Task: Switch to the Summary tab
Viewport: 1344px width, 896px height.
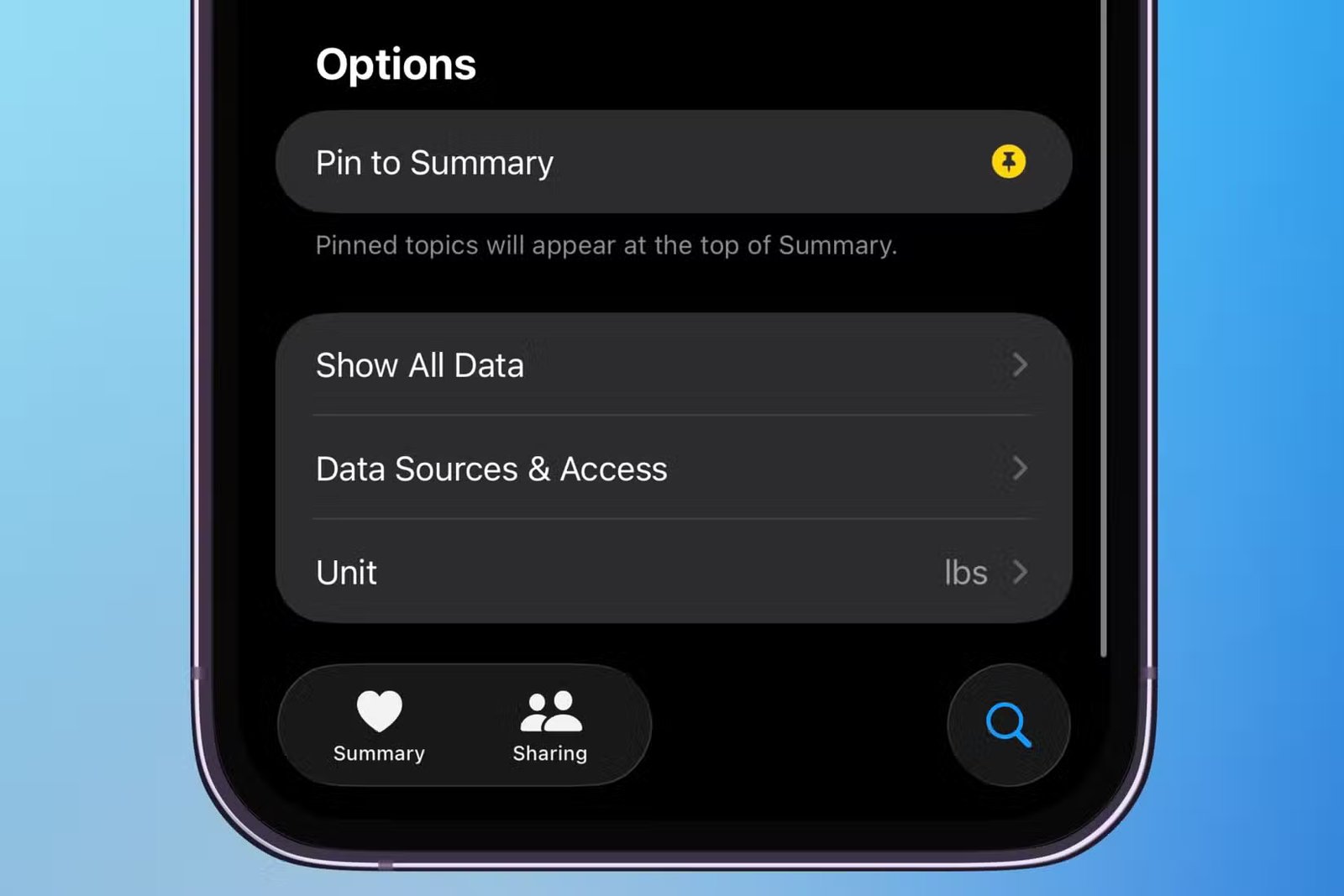Action: (x=379, y=726)
